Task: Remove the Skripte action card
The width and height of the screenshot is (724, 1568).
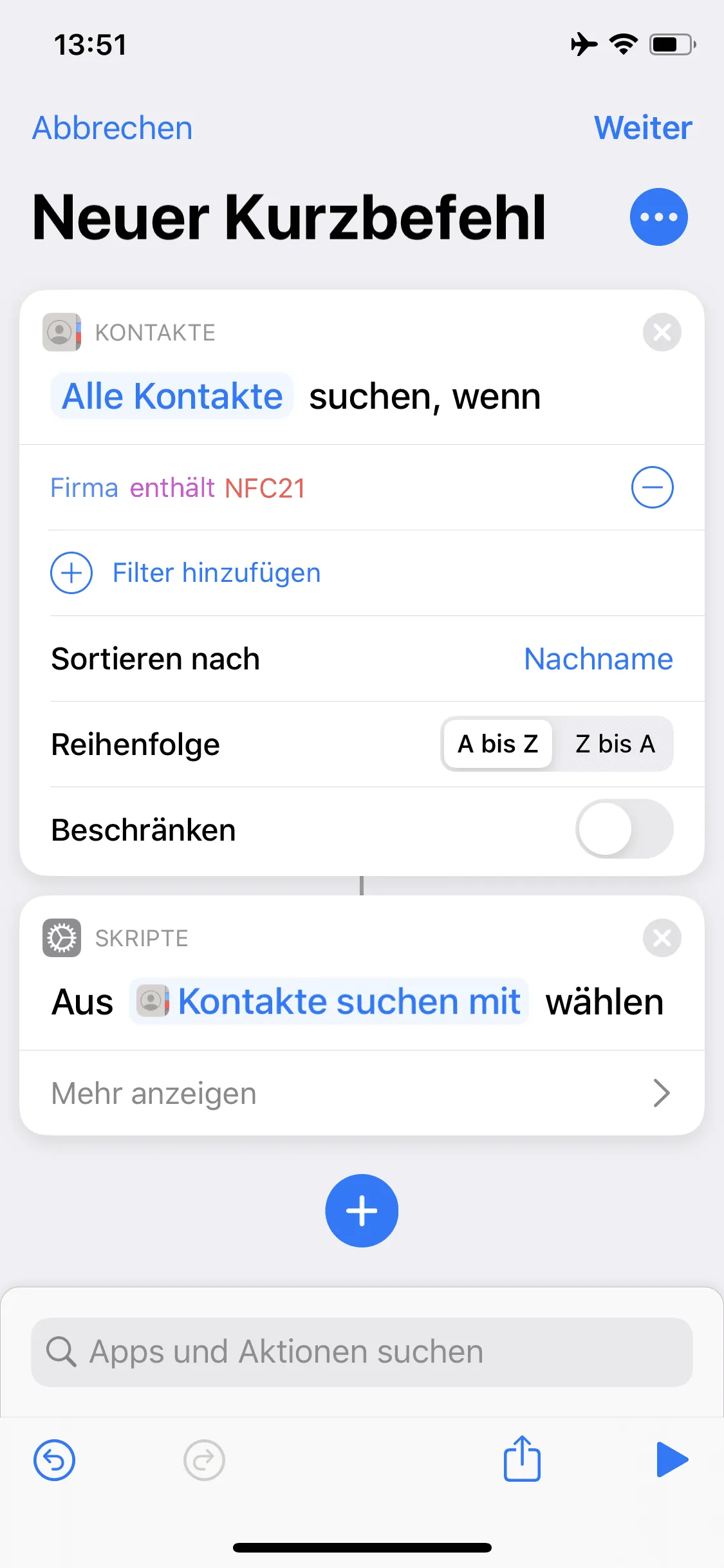Action: (x=662, y=938)
